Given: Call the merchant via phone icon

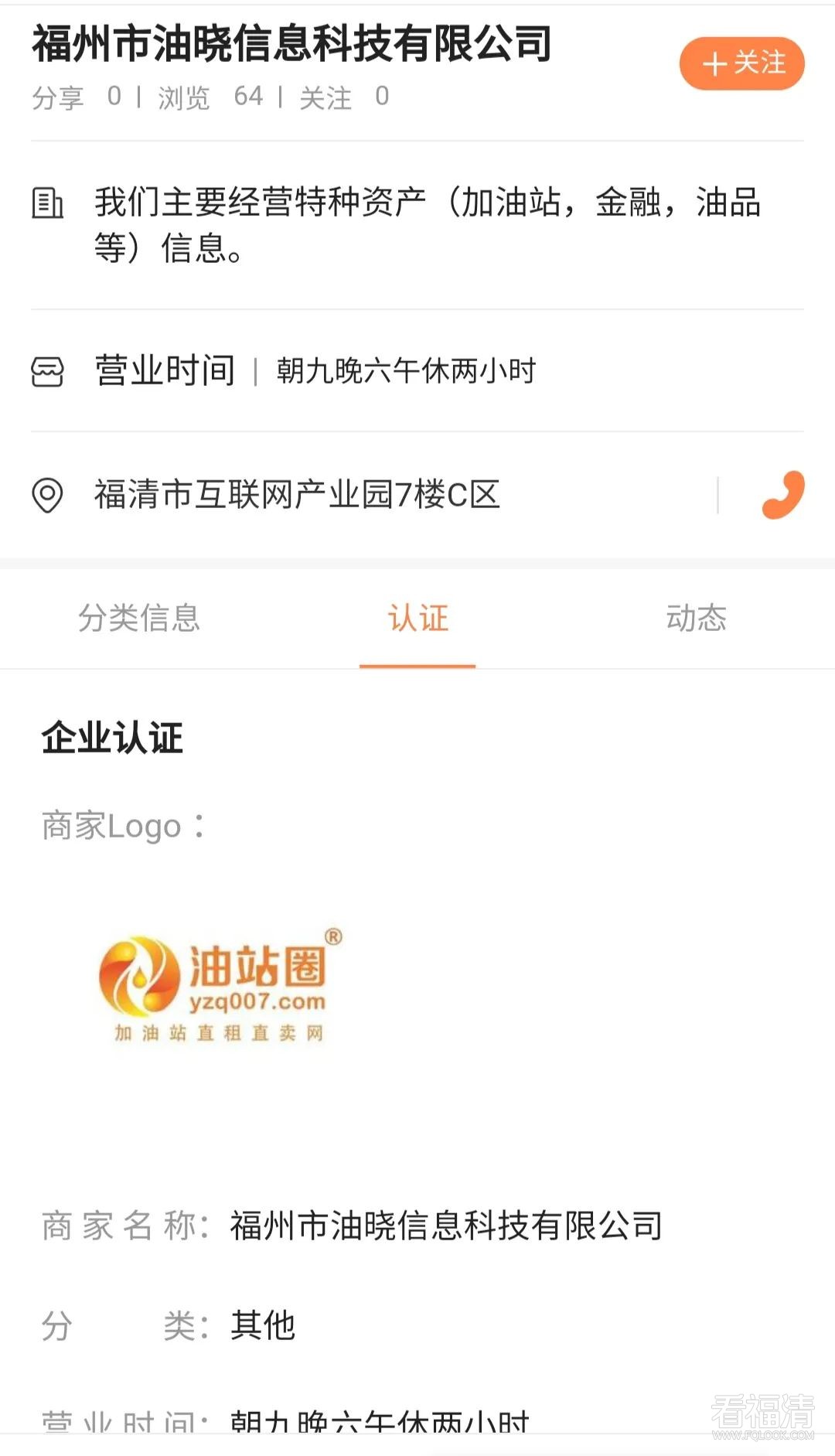Looking at the screenshot, I should pos(782,495).
